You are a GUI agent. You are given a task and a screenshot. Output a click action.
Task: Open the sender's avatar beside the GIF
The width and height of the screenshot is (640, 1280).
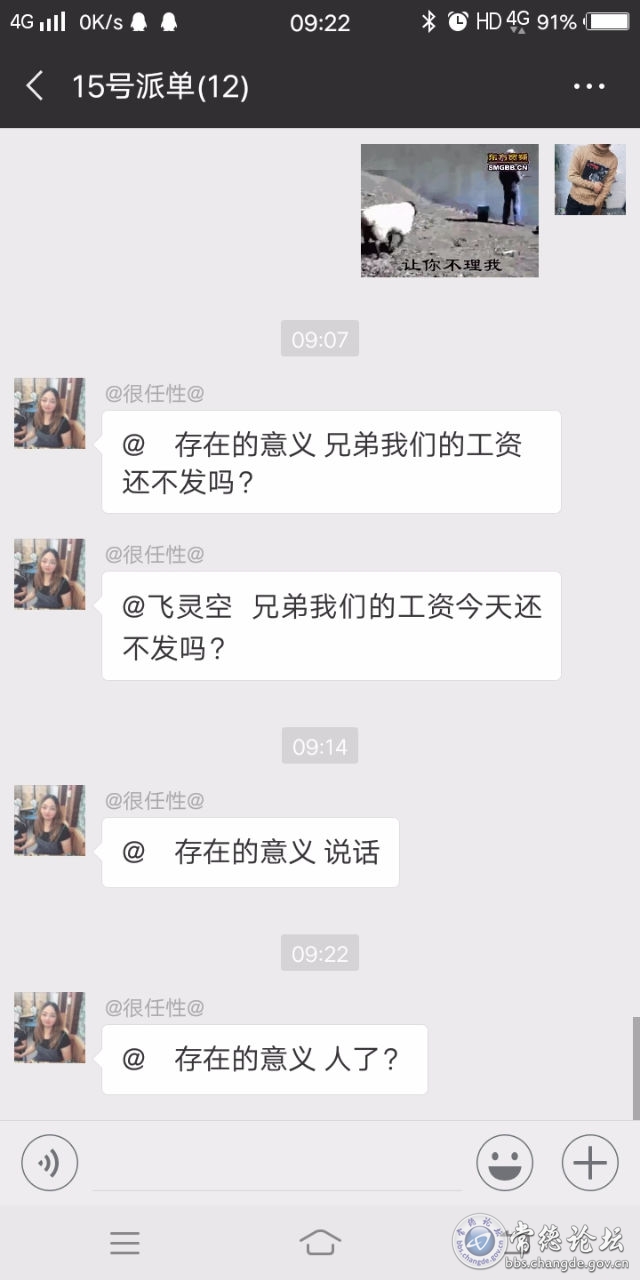click(x=590, y=179)
